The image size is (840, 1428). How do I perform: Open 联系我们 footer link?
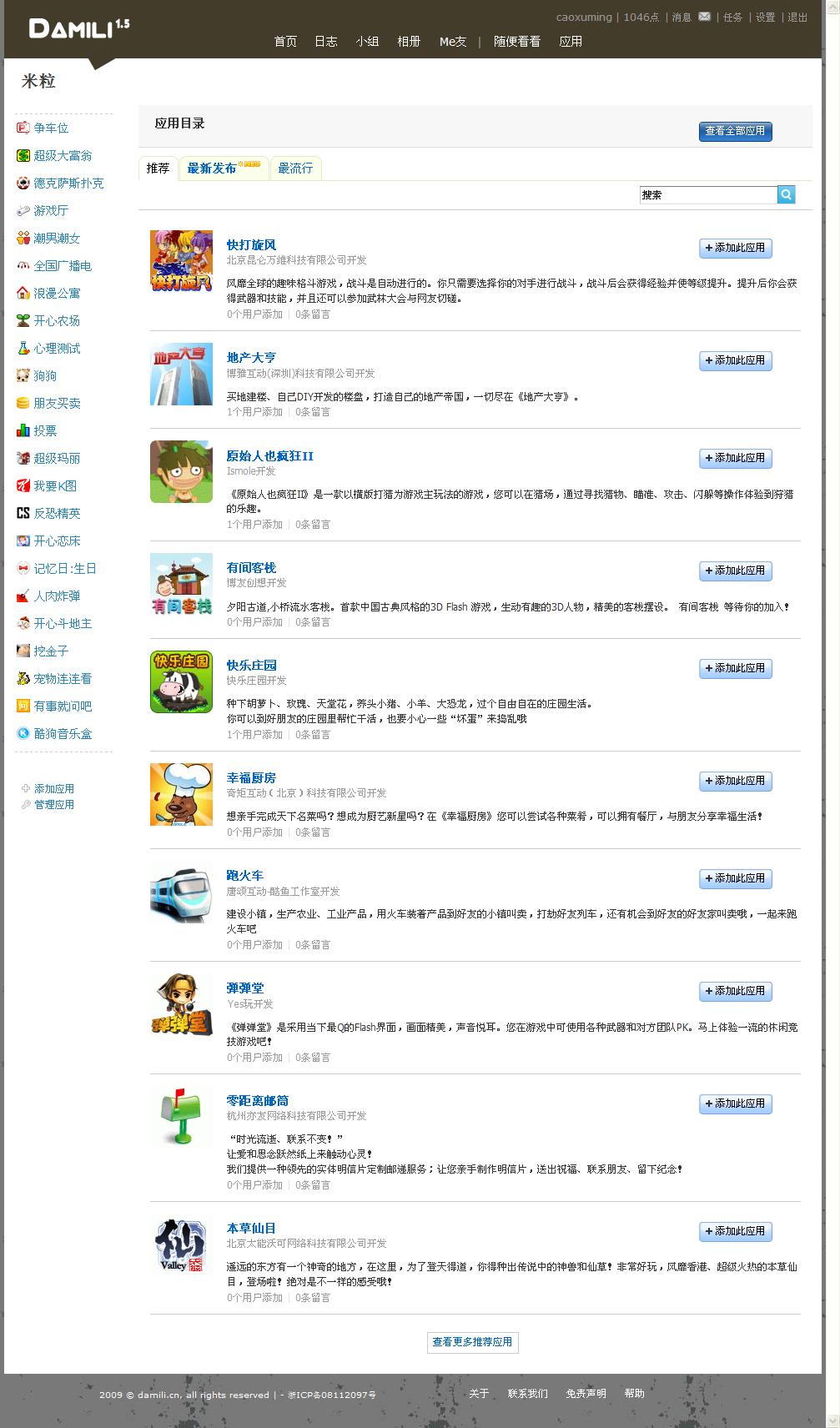click(x=527, y=1393)
